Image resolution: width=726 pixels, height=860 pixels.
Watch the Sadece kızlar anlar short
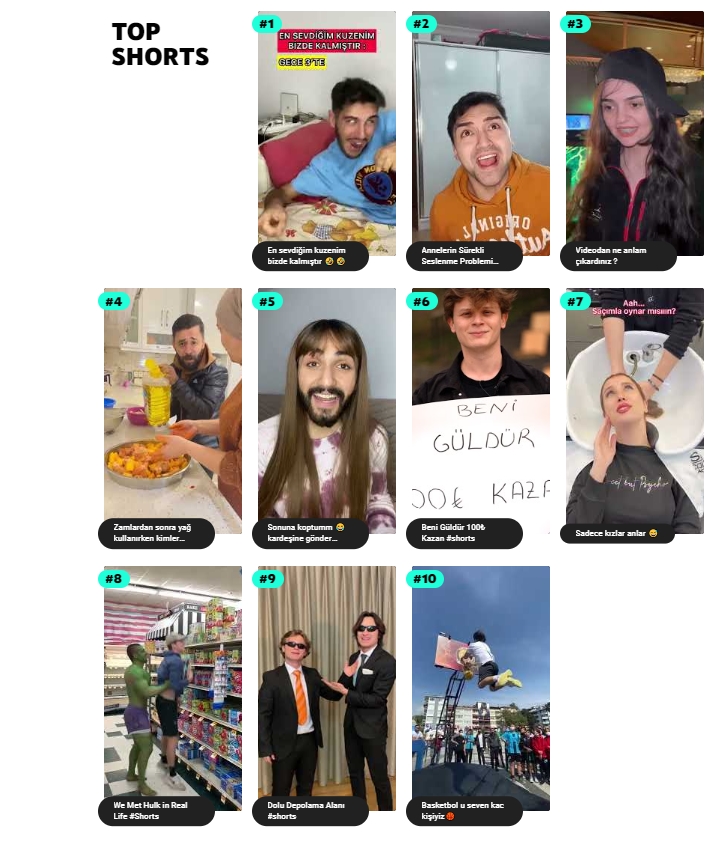(634, 408)
